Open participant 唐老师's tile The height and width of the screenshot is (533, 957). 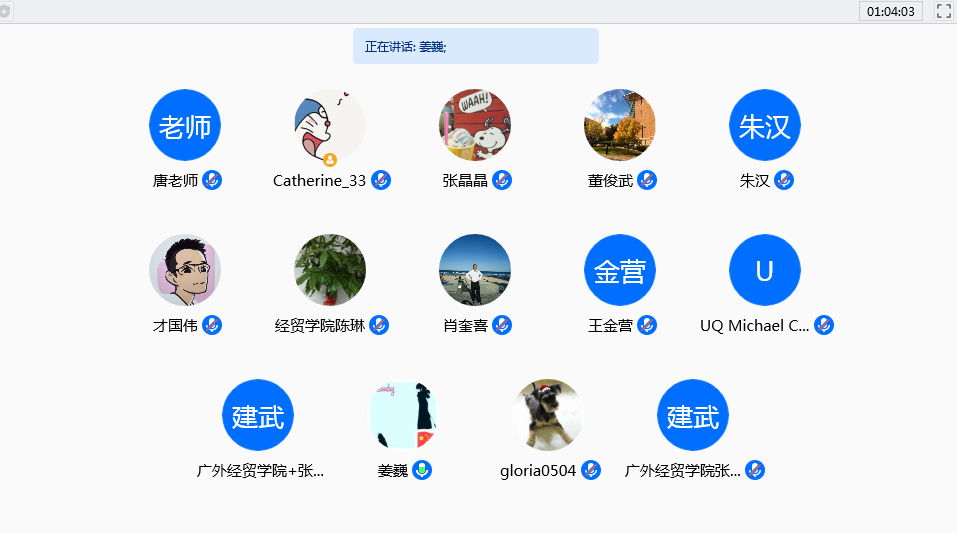pos(185,125)
